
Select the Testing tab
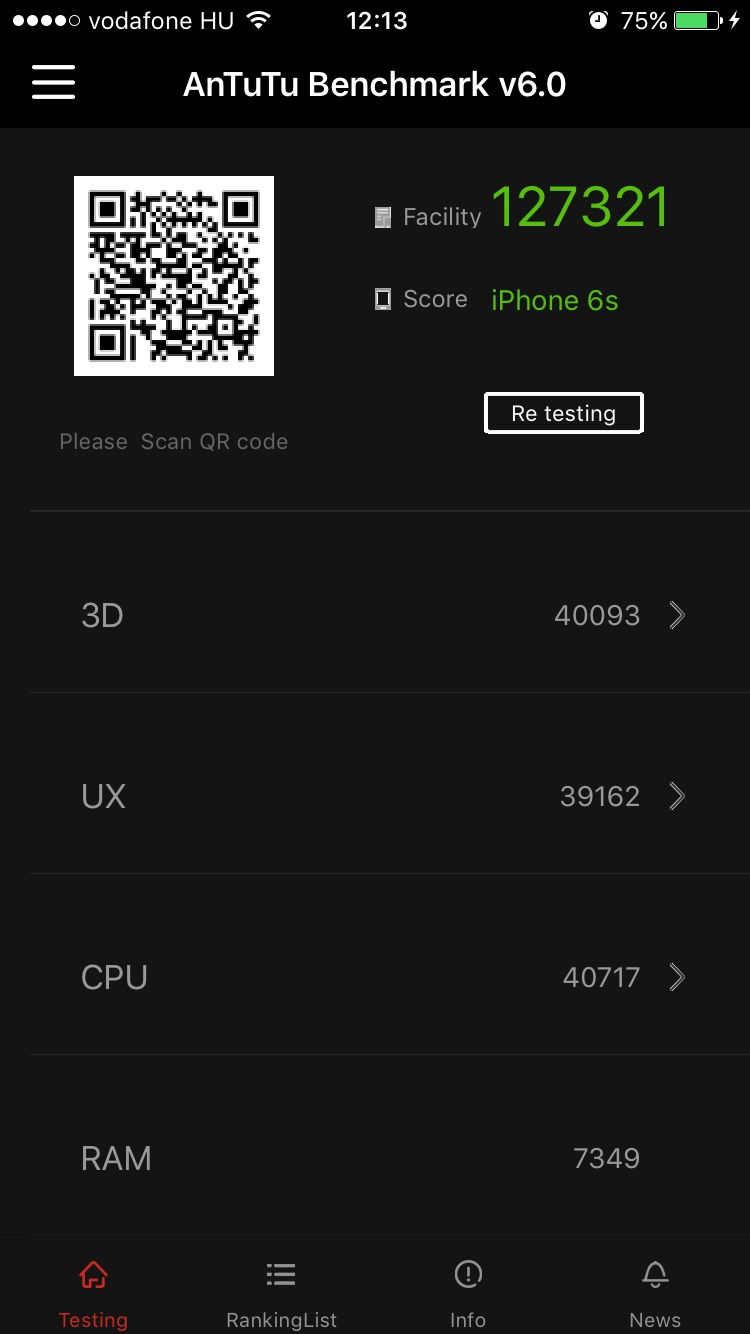pyautogui.click(x=93, y=1296)
